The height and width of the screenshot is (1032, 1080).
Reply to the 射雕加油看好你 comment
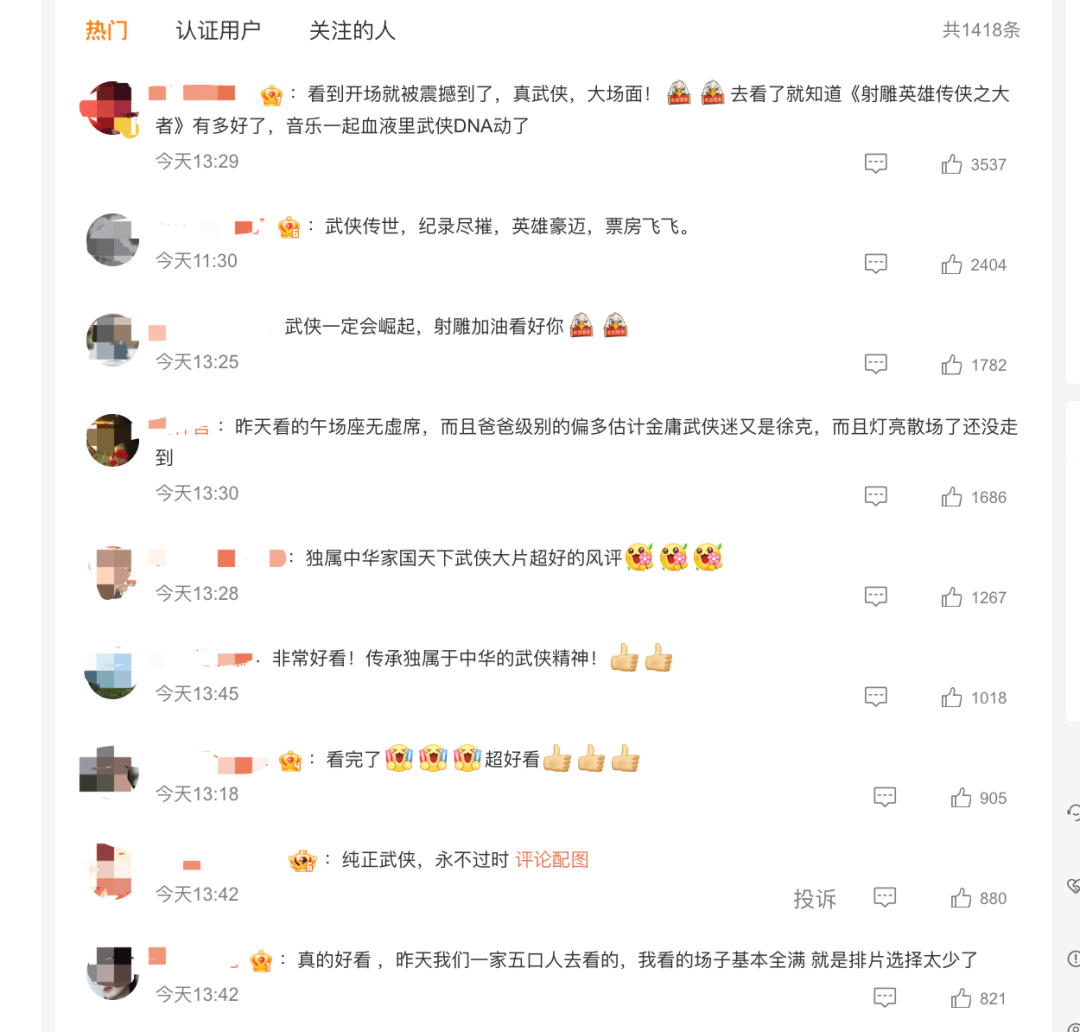[x=876, y=365]
